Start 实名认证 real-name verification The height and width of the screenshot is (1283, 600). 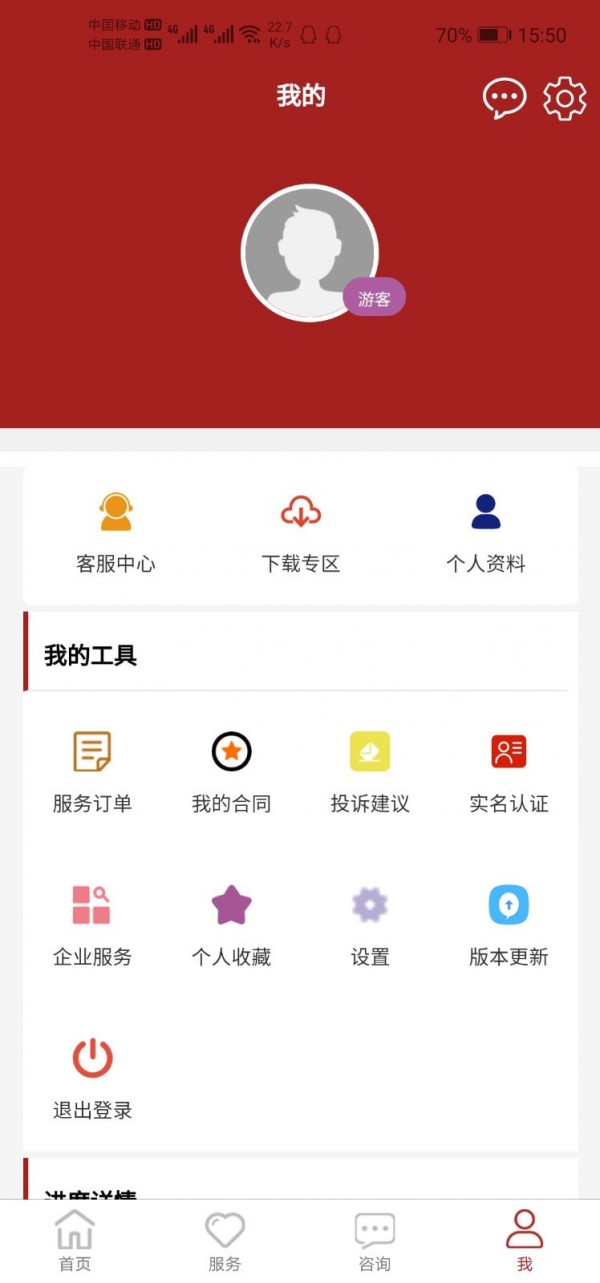(509, 771)
